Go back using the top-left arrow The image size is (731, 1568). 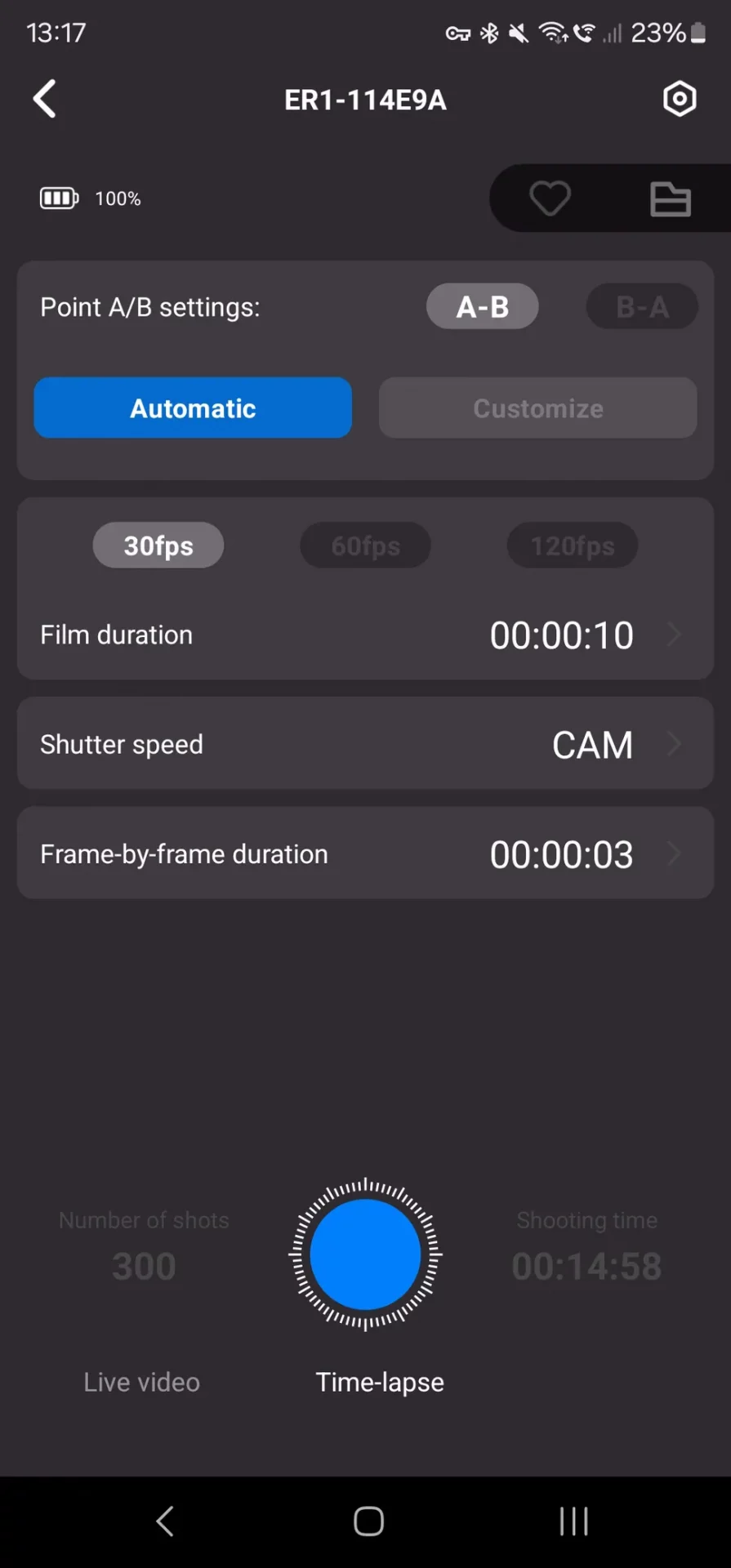45,100
